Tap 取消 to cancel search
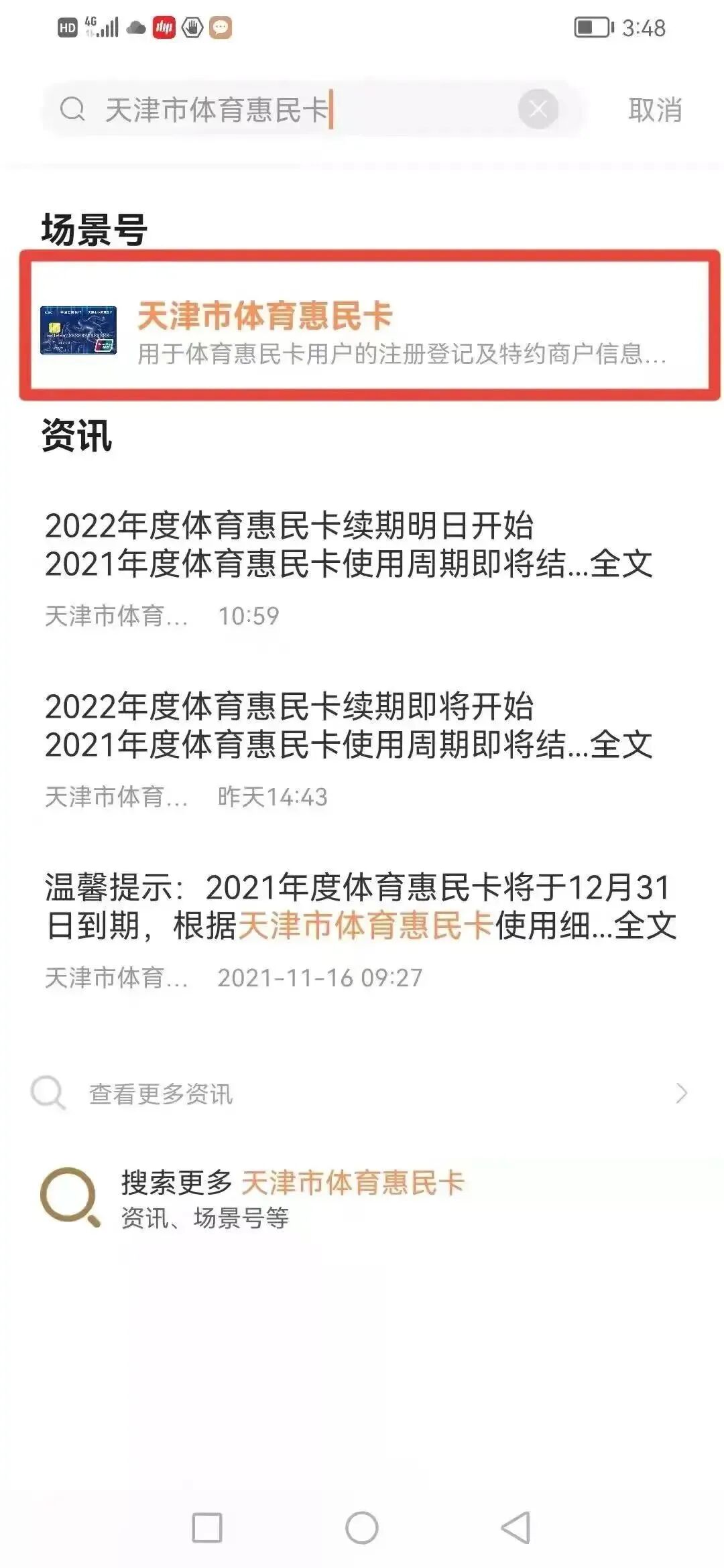 (654, 110)
